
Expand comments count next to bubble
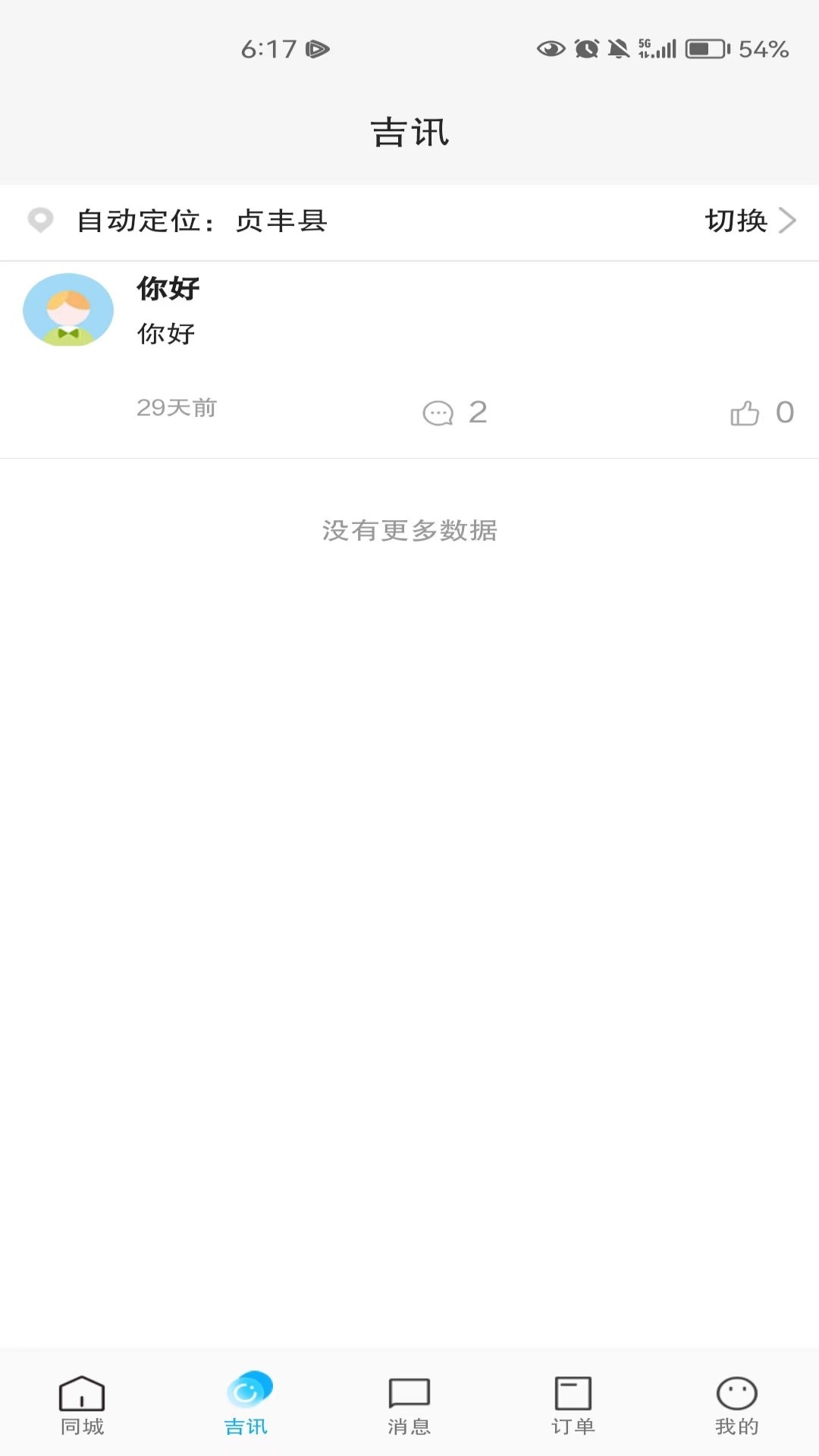477,411
